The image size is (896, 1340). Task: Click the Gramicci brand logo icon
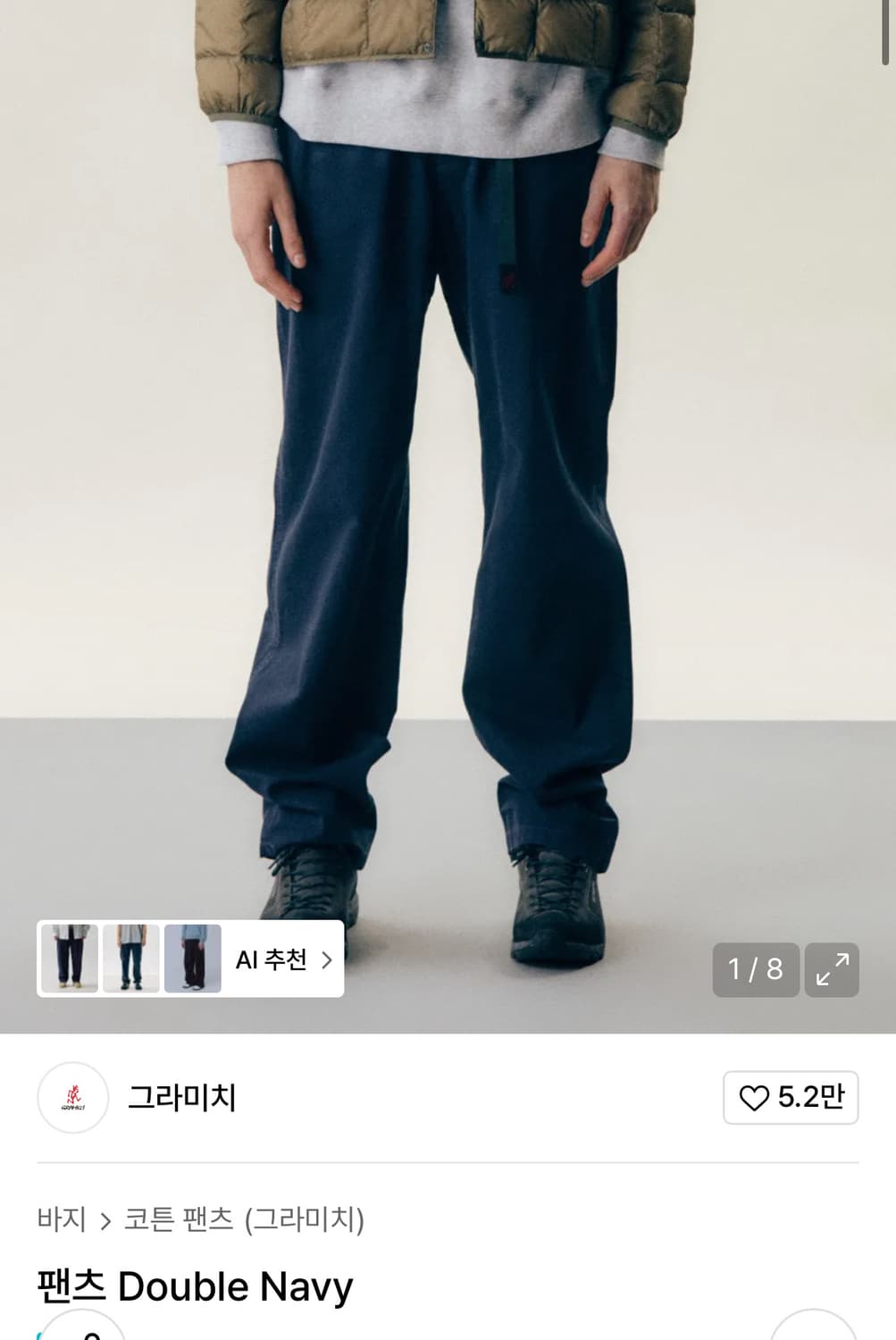(72, 1098)
